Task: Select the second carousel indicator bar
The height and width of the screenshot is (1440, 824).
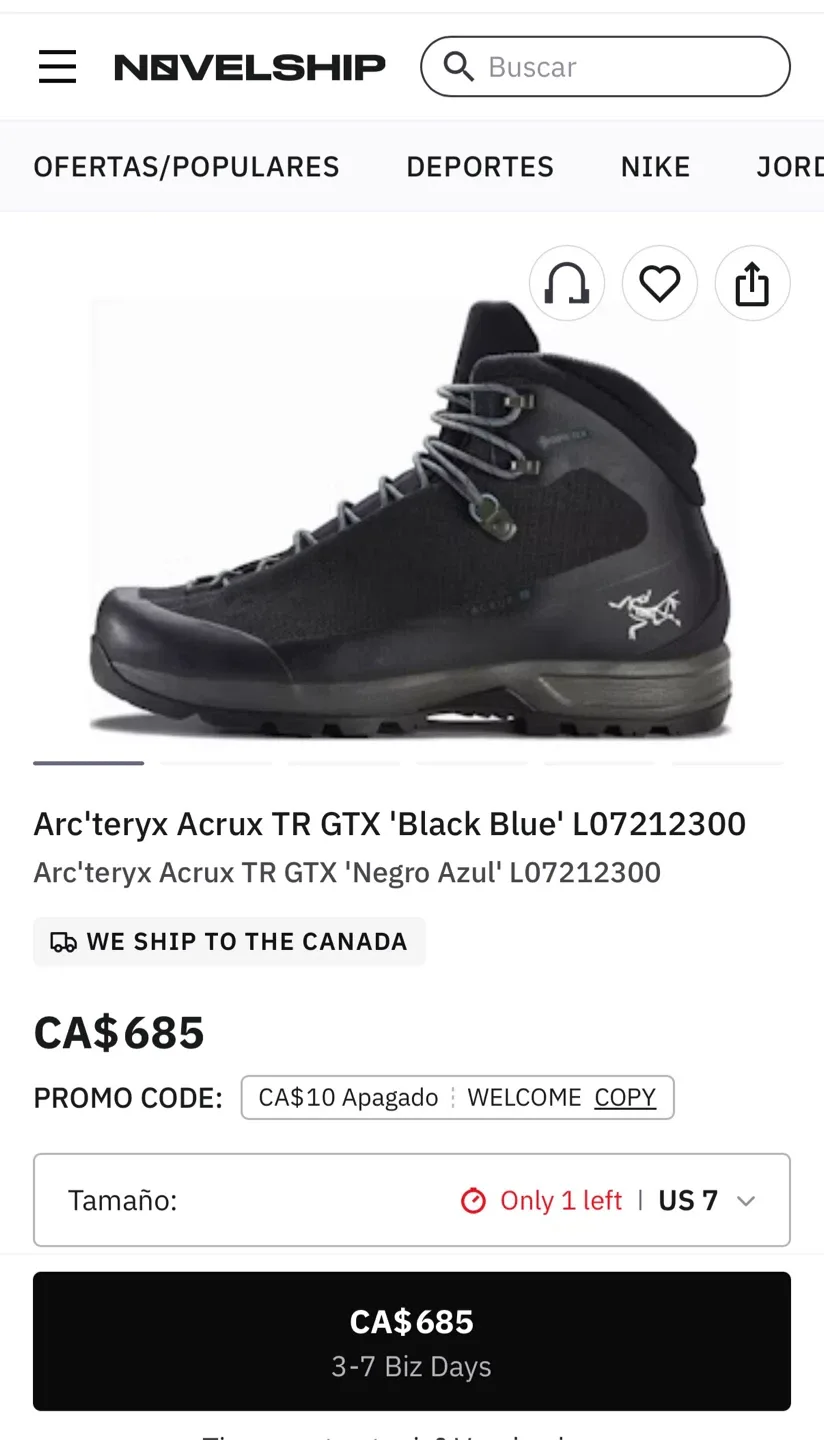Action: point(216,763)
